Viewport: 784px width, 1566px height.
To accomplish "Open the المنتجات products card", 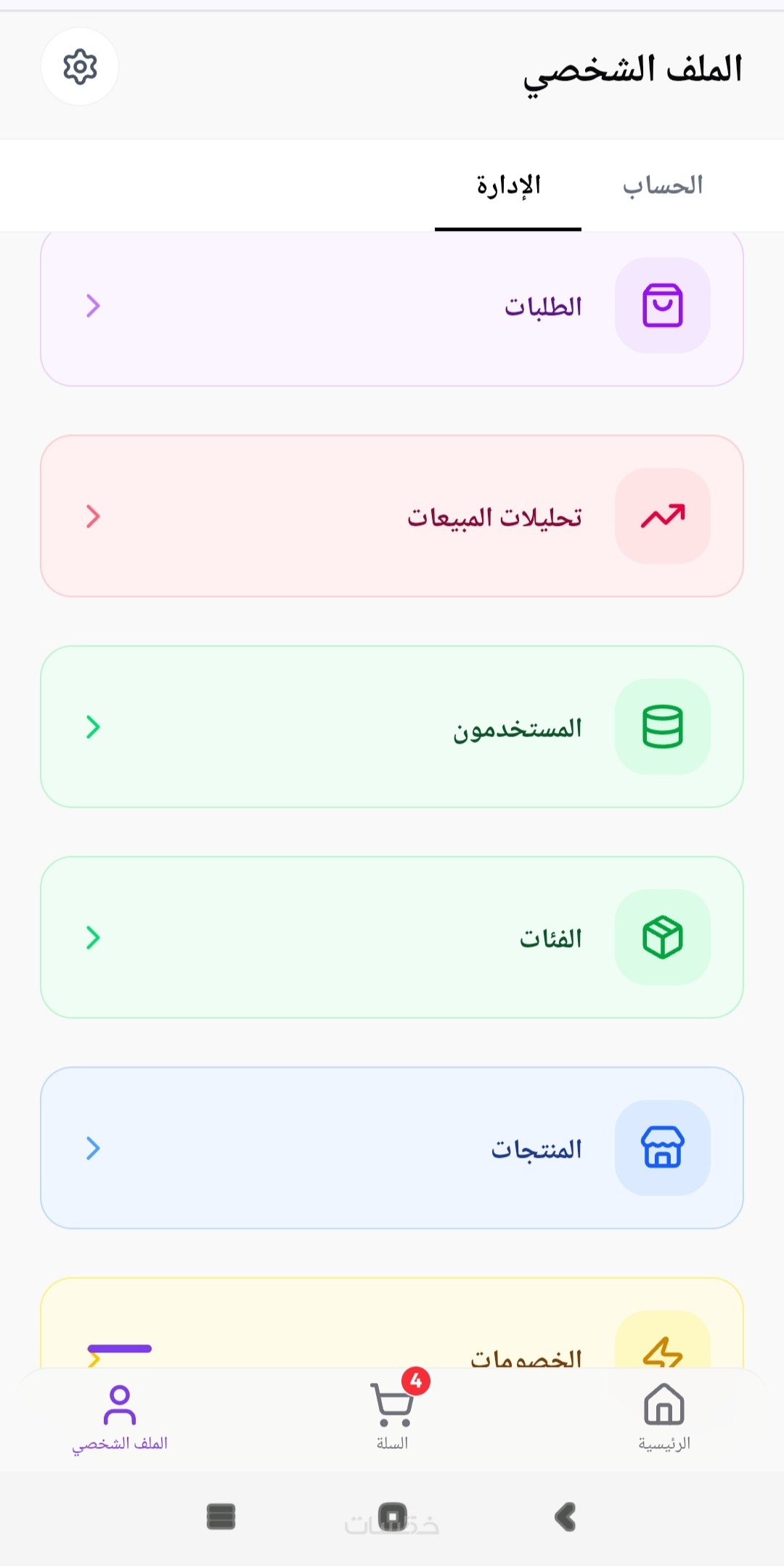I will pos(392,1148).
